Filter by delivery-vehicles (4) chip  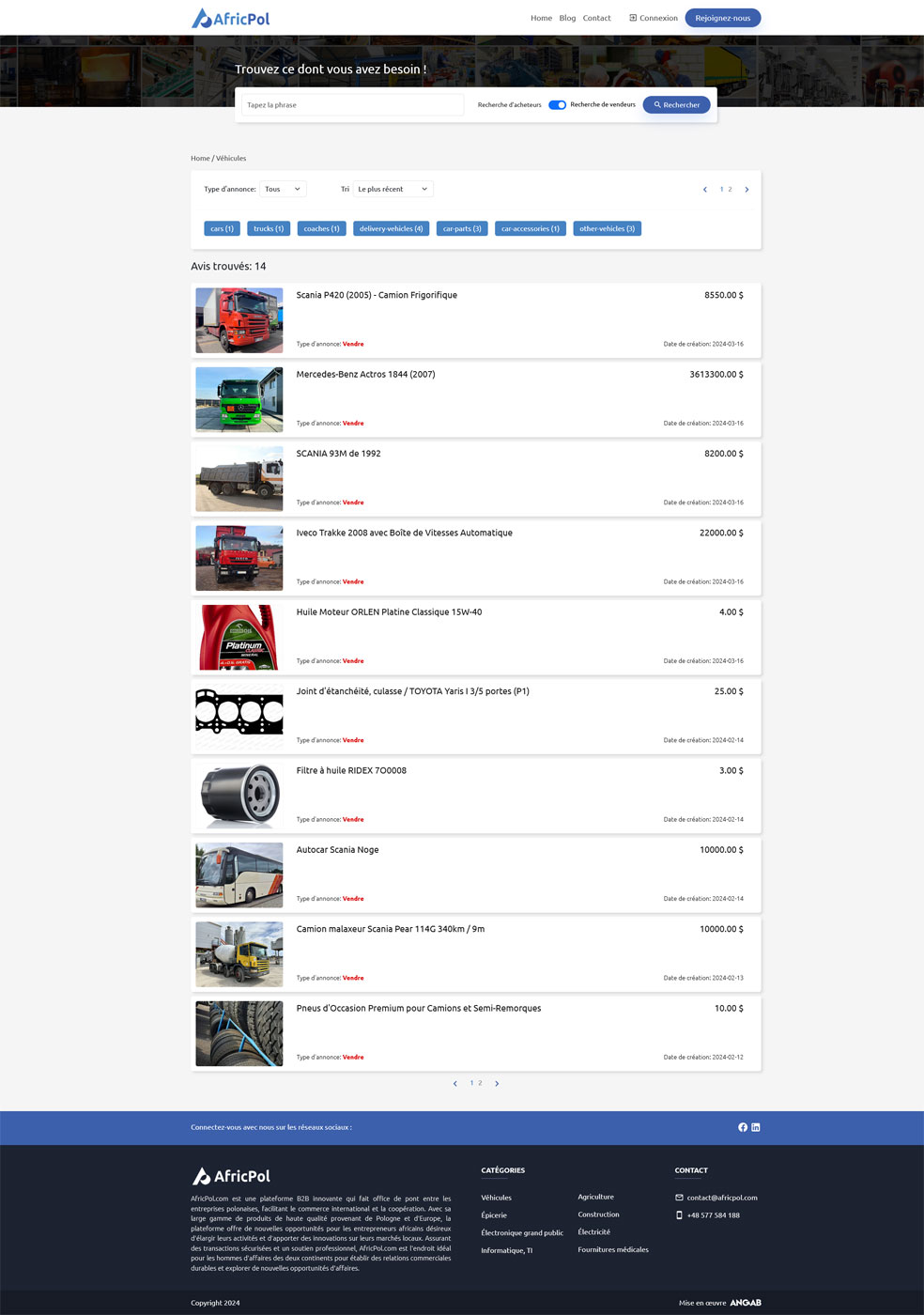tap(391, 228)
